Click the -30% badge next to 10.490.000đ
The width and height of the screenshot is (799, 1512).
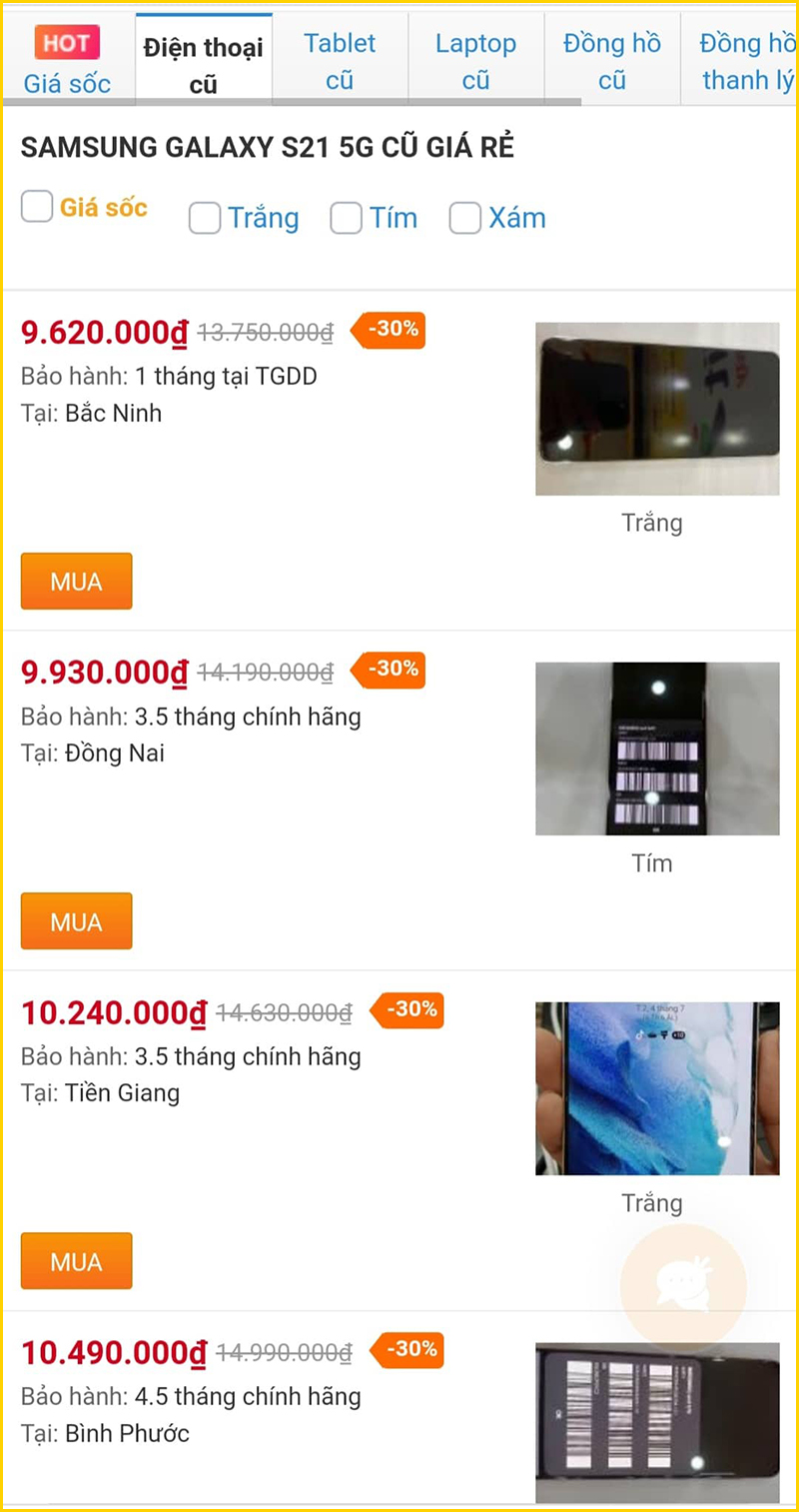click(x=408, y=1350)
